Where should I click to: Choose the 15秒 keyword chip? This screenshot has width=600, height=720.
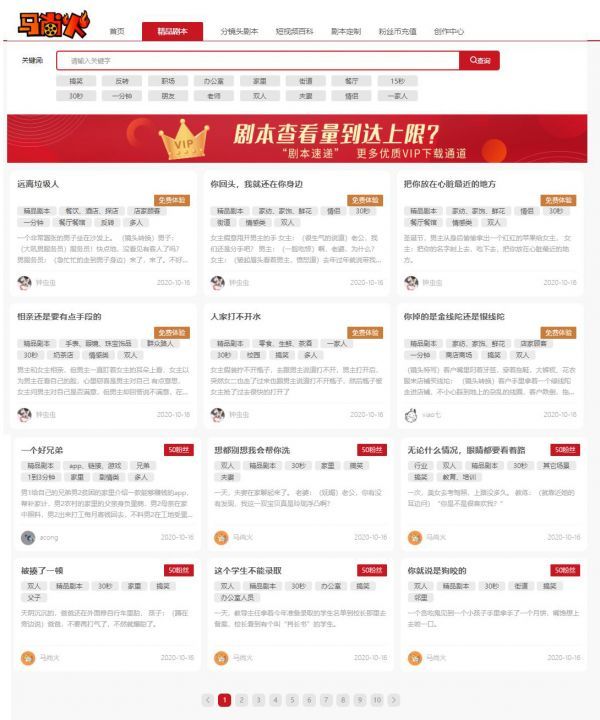[398, 81]
